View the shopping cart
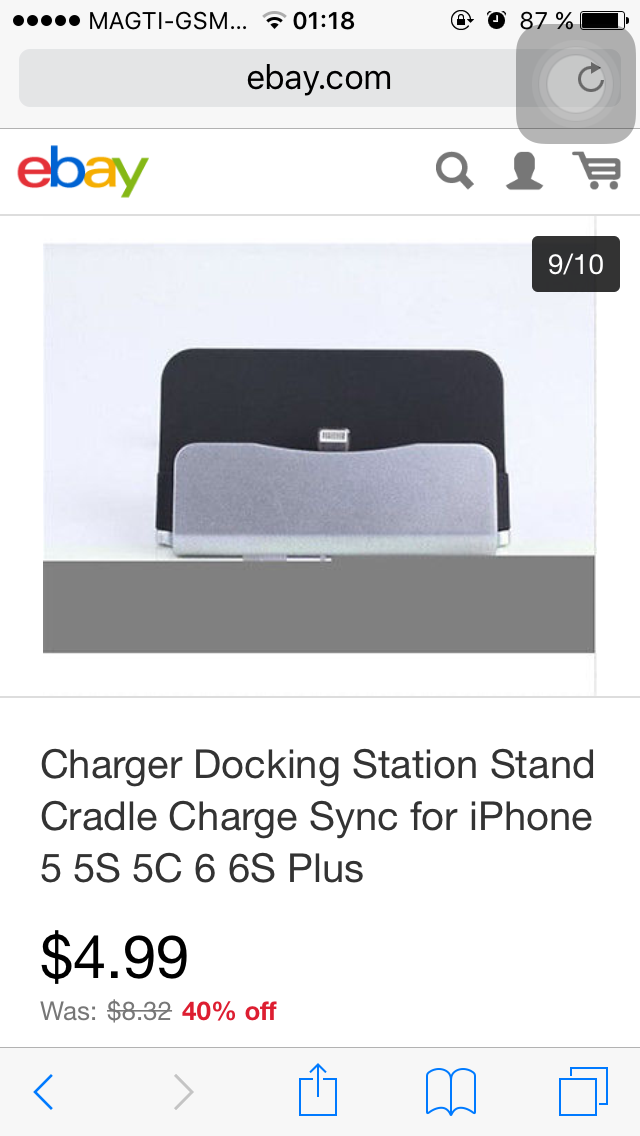Image resolution: width=640 pixels, height=1136 pixels. (597, 170)
